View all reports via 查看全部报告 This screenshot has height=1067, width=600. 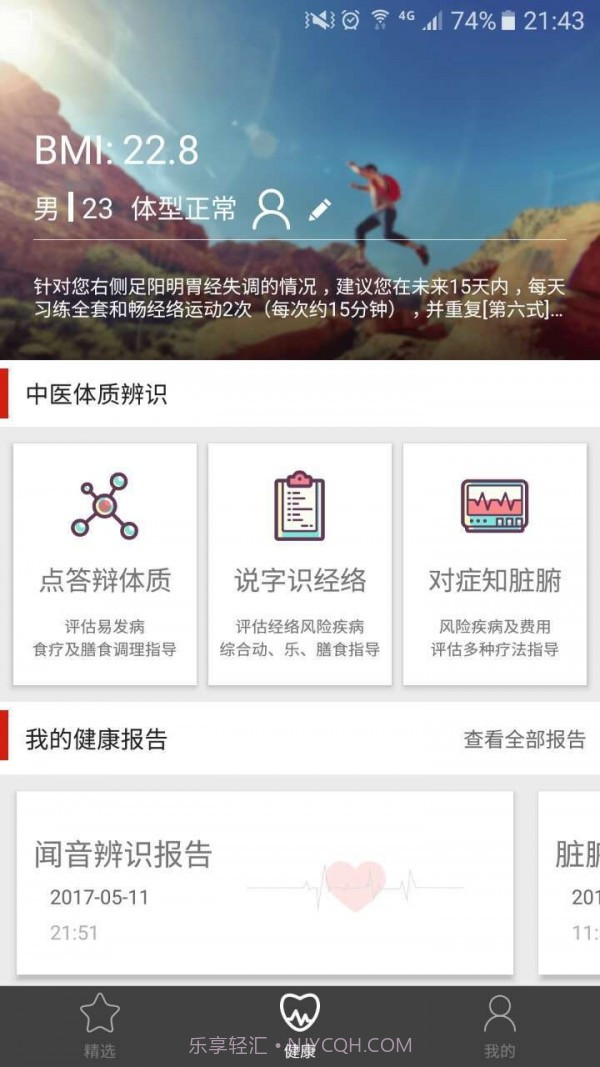[x=524, y=739]
